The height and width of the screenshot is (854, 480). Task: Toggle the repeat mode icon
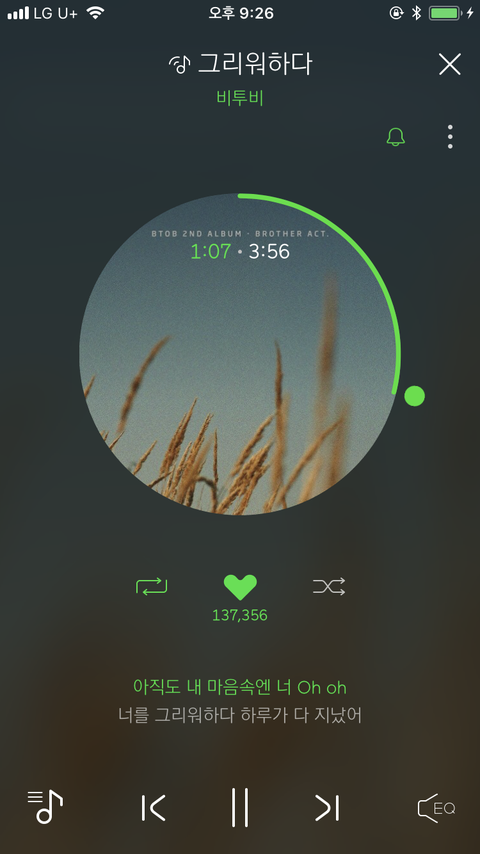[x=151, y=587]
